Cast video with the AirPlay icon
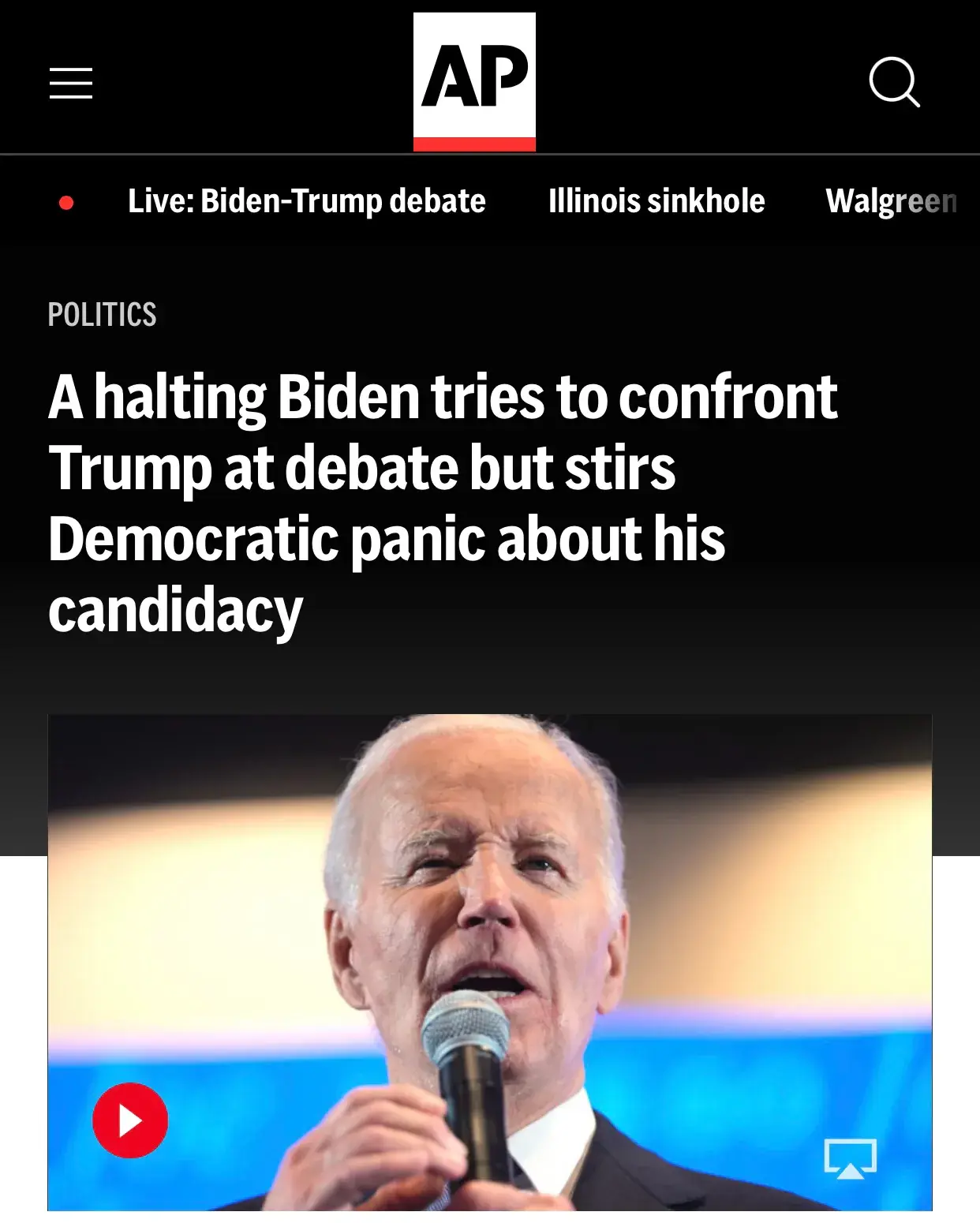Image resolution: width=980 pixels, height=1223 pixels. (x=850, y=1158)
